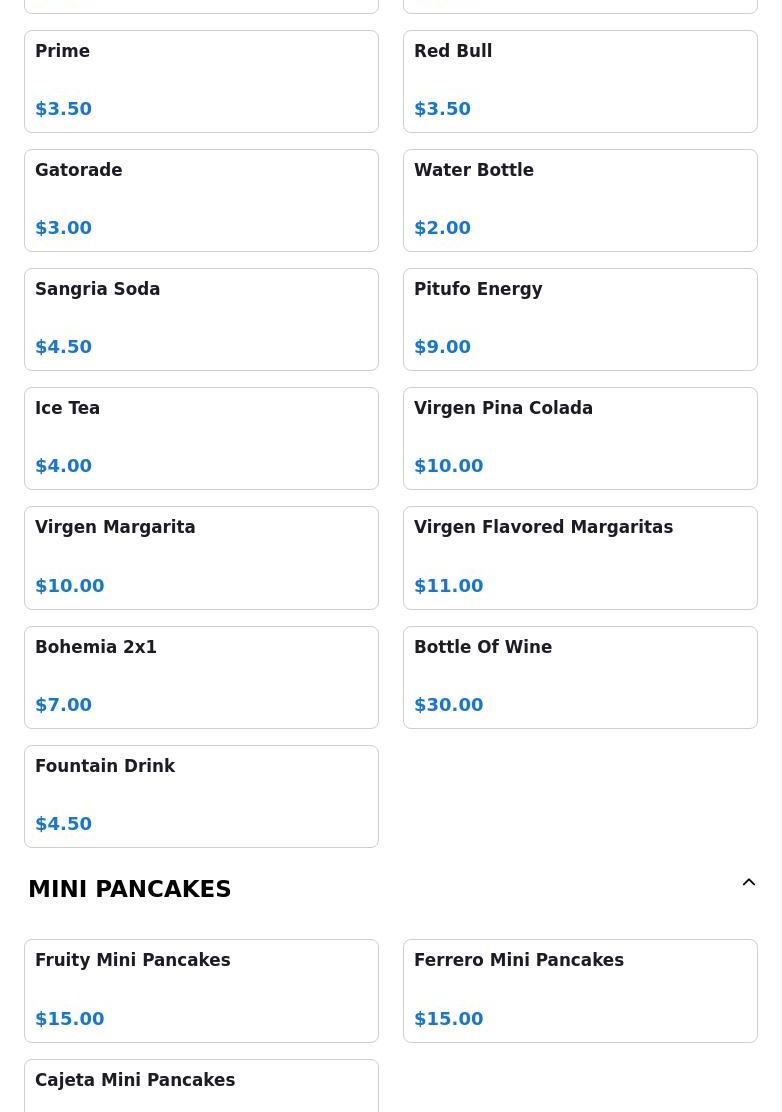Select the Sangria Soda card
Viewport: 782px width, 1112px height.
tap(201, 319)
